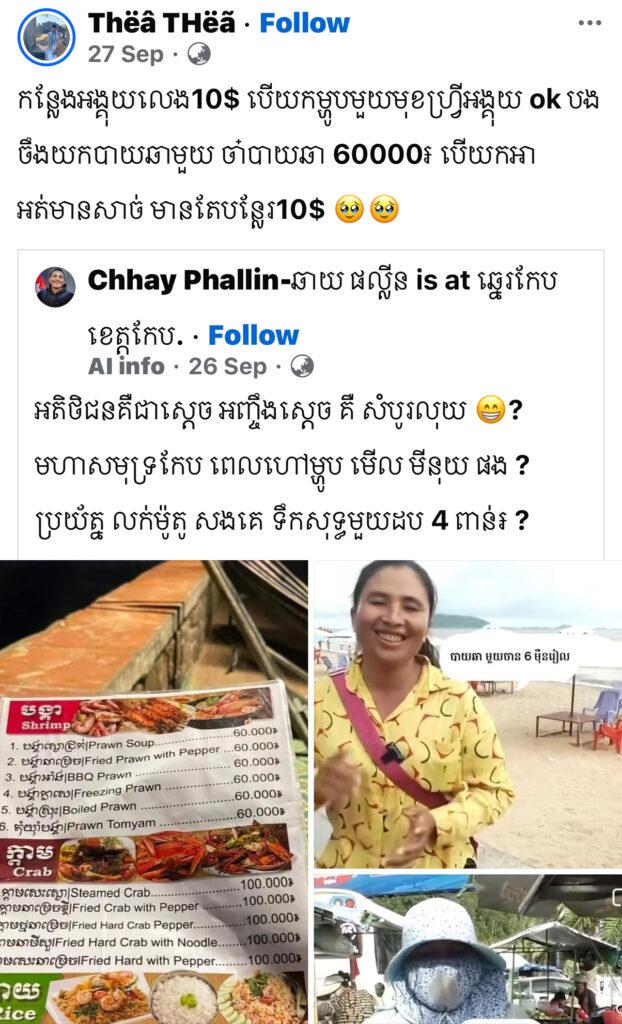Screen dimensions: 622x1024
Task: Open photo of woman in yellow shirt
Action: click(x=467, y=714)
